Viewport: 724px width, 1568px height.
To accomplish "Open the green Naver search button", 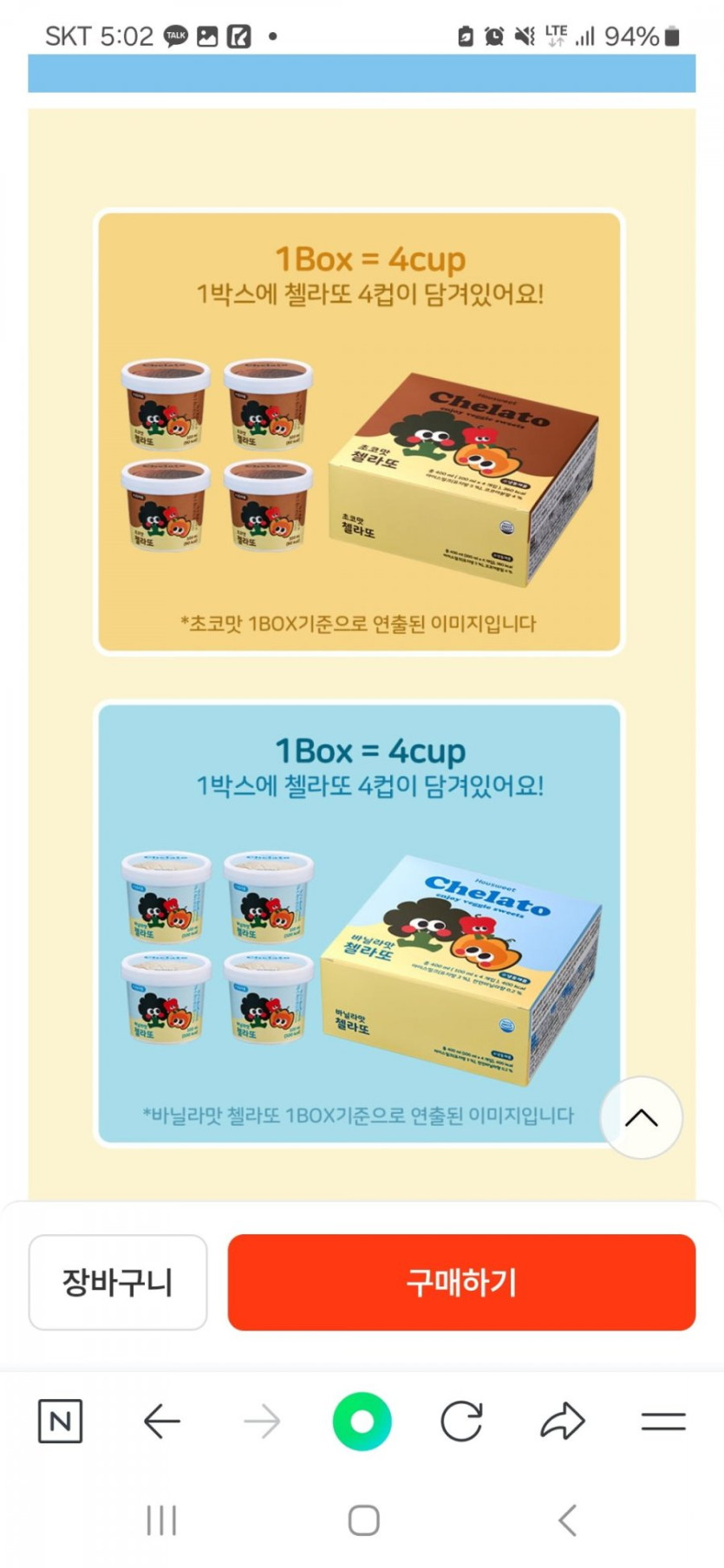I will click(362, 1421).
